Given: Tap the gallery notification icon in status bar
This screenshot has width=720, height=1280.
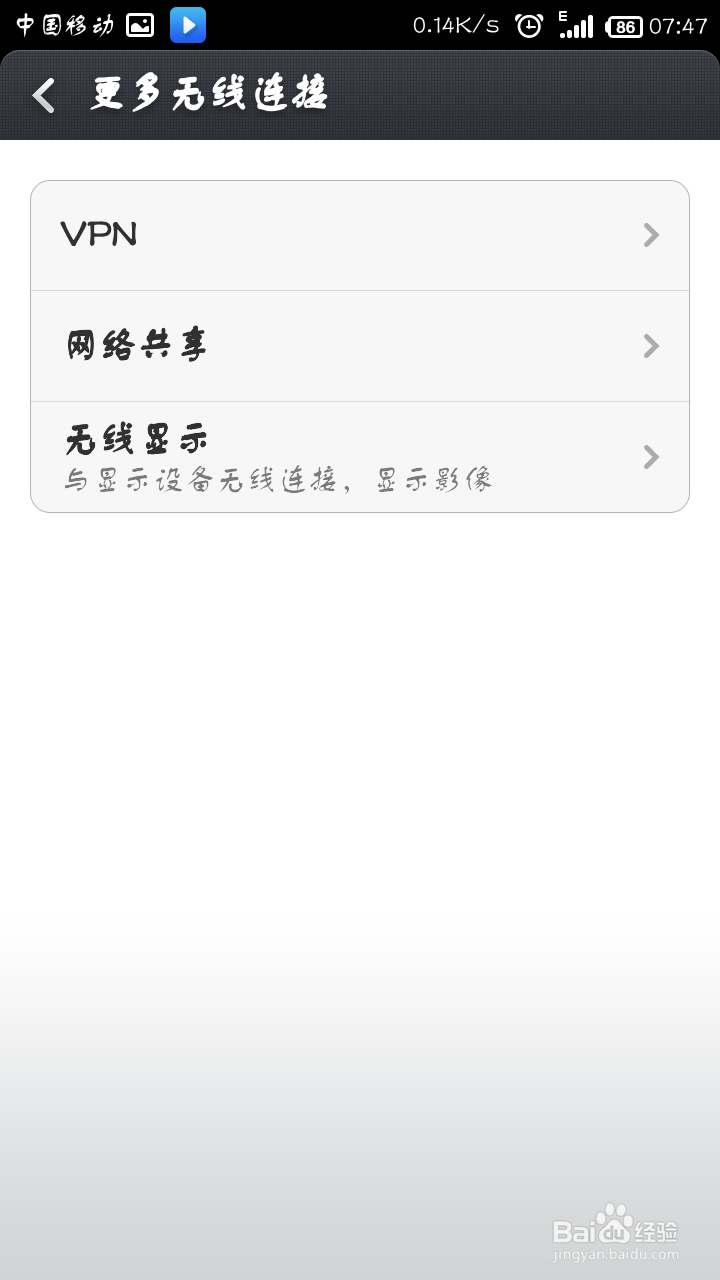Looking at the screenshot, I should tap(139, 24).
